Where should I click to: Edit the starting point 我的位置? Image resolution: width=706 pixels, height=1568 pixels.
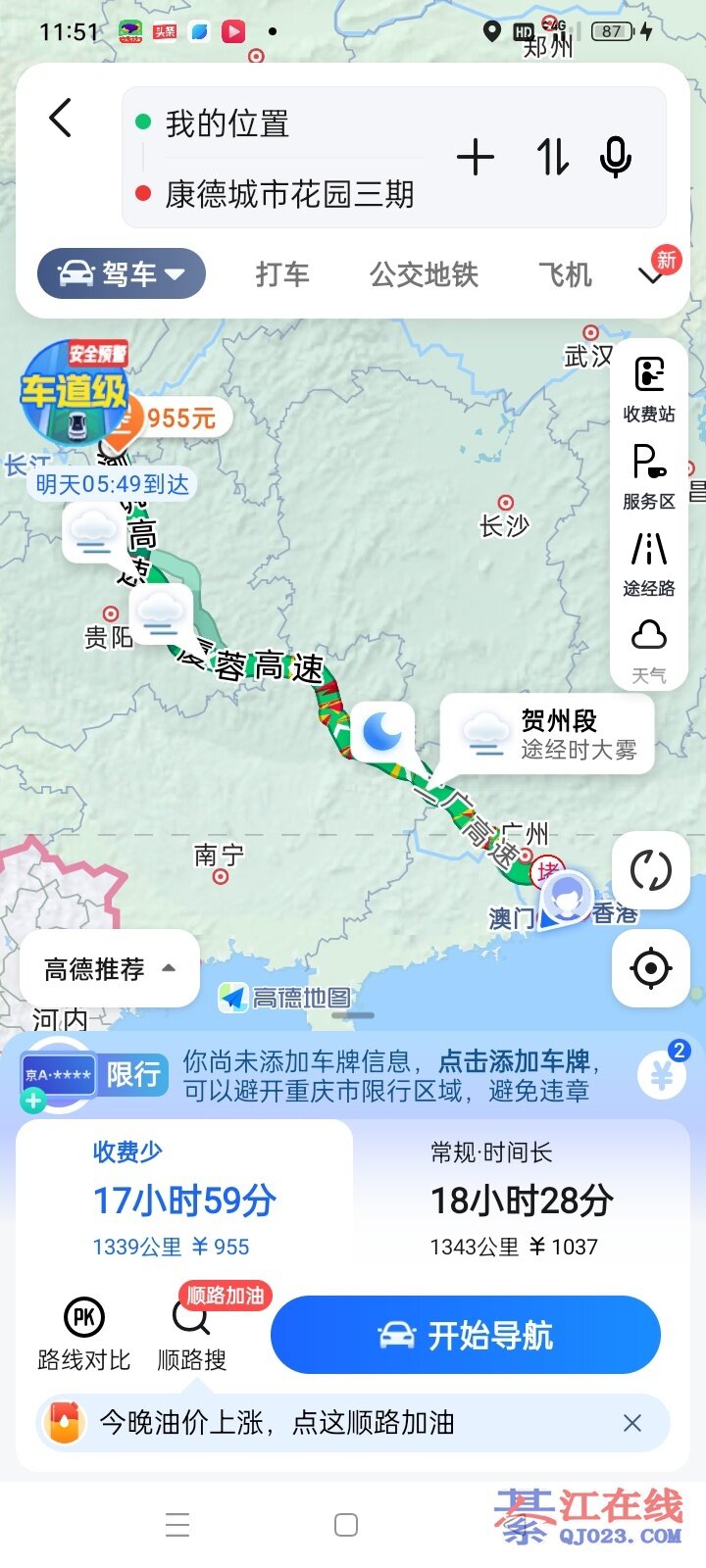[227, 124]
